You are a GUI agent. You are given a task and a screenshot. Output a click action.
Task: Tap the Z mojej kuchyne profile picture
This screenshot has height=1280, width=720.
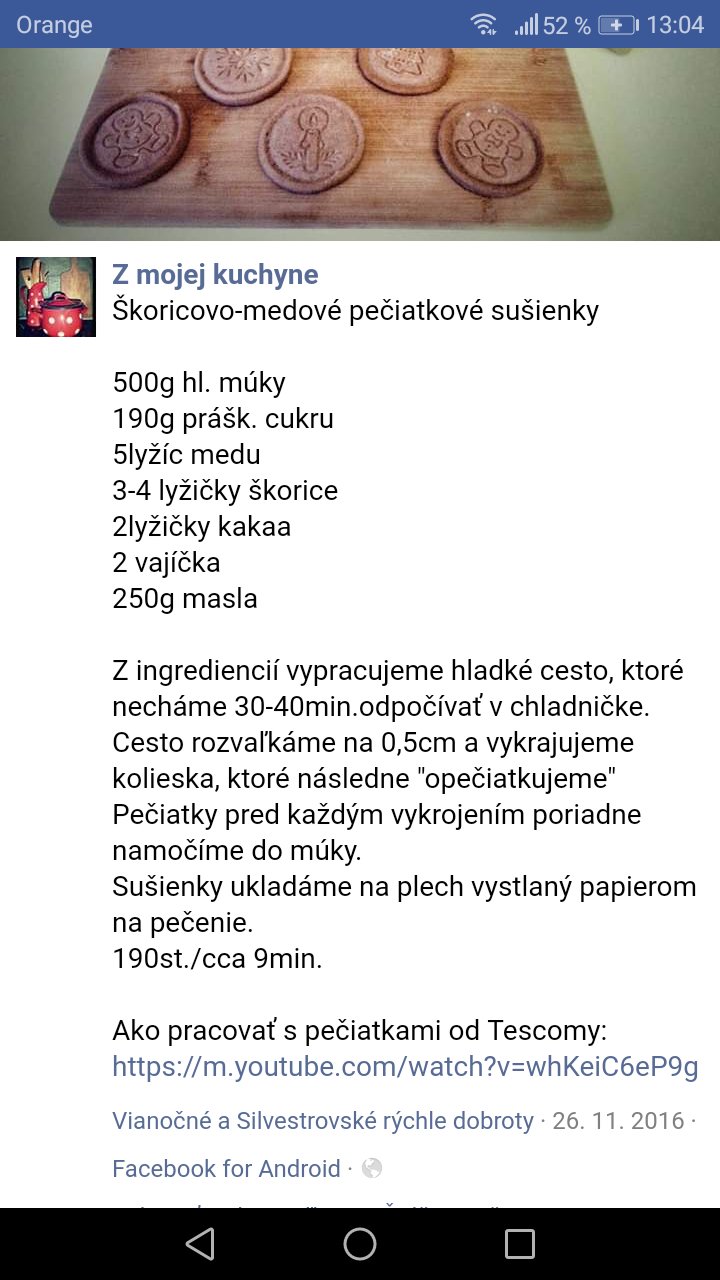[x=56, y=296]
